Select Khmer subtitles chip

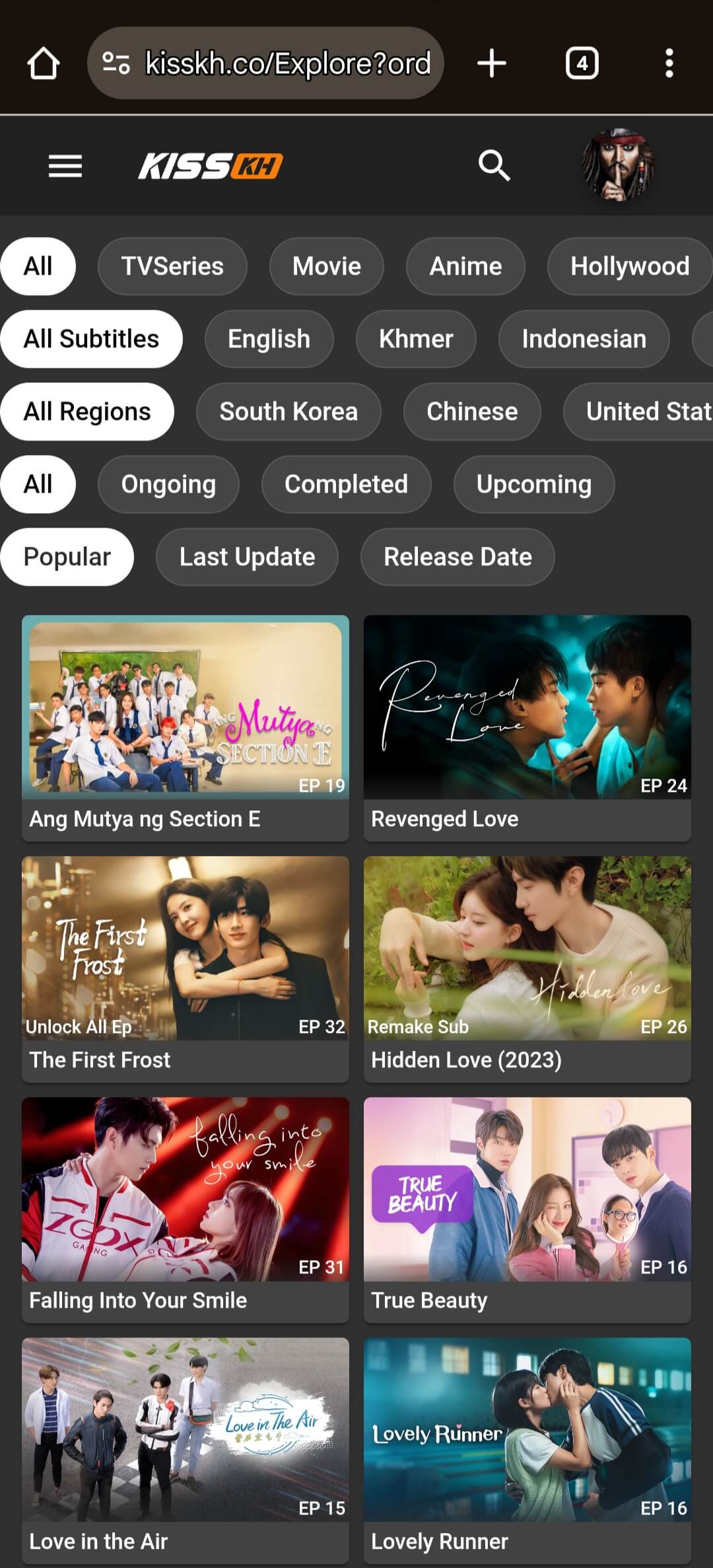point(416,339)
